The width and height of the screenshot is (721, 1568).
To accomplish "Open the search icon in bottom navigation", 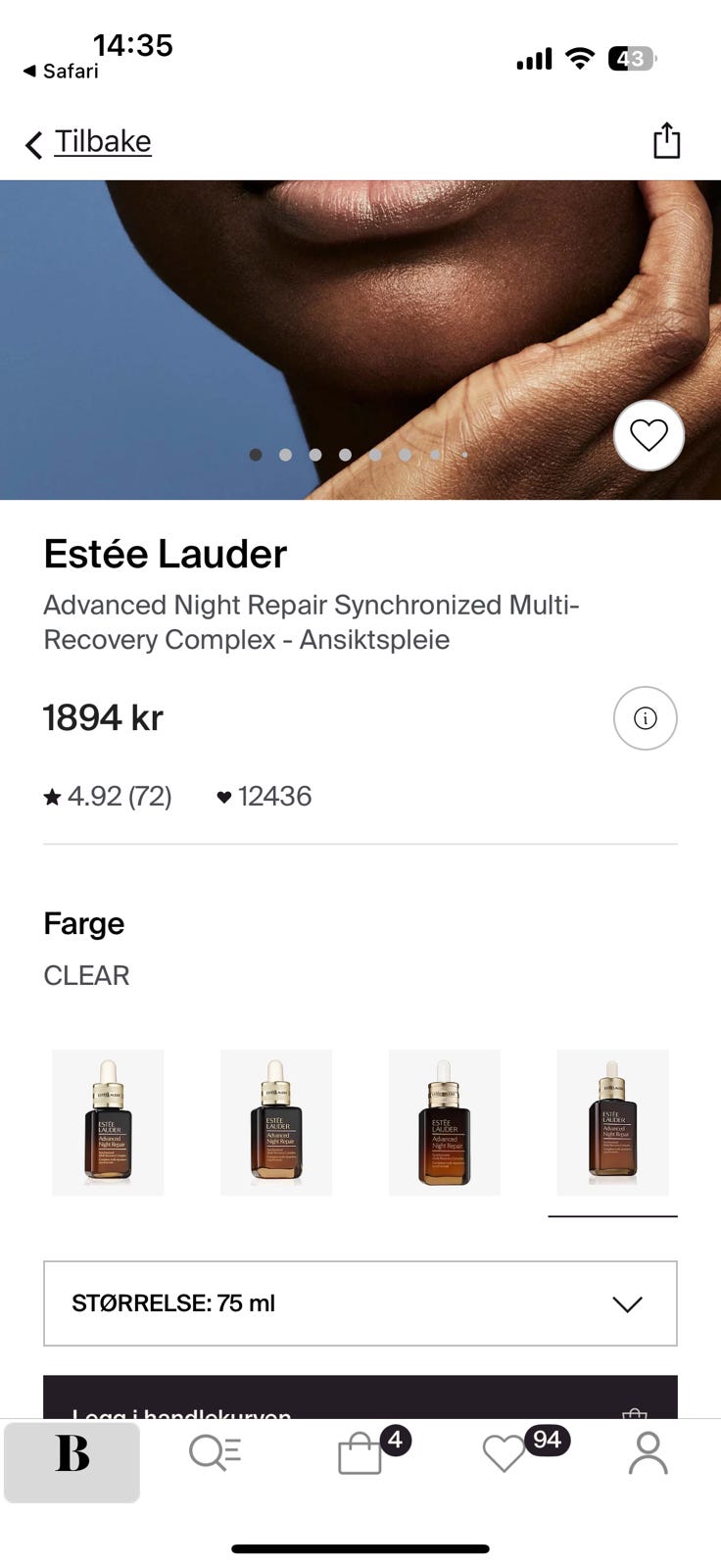I will coord(215,1453).
